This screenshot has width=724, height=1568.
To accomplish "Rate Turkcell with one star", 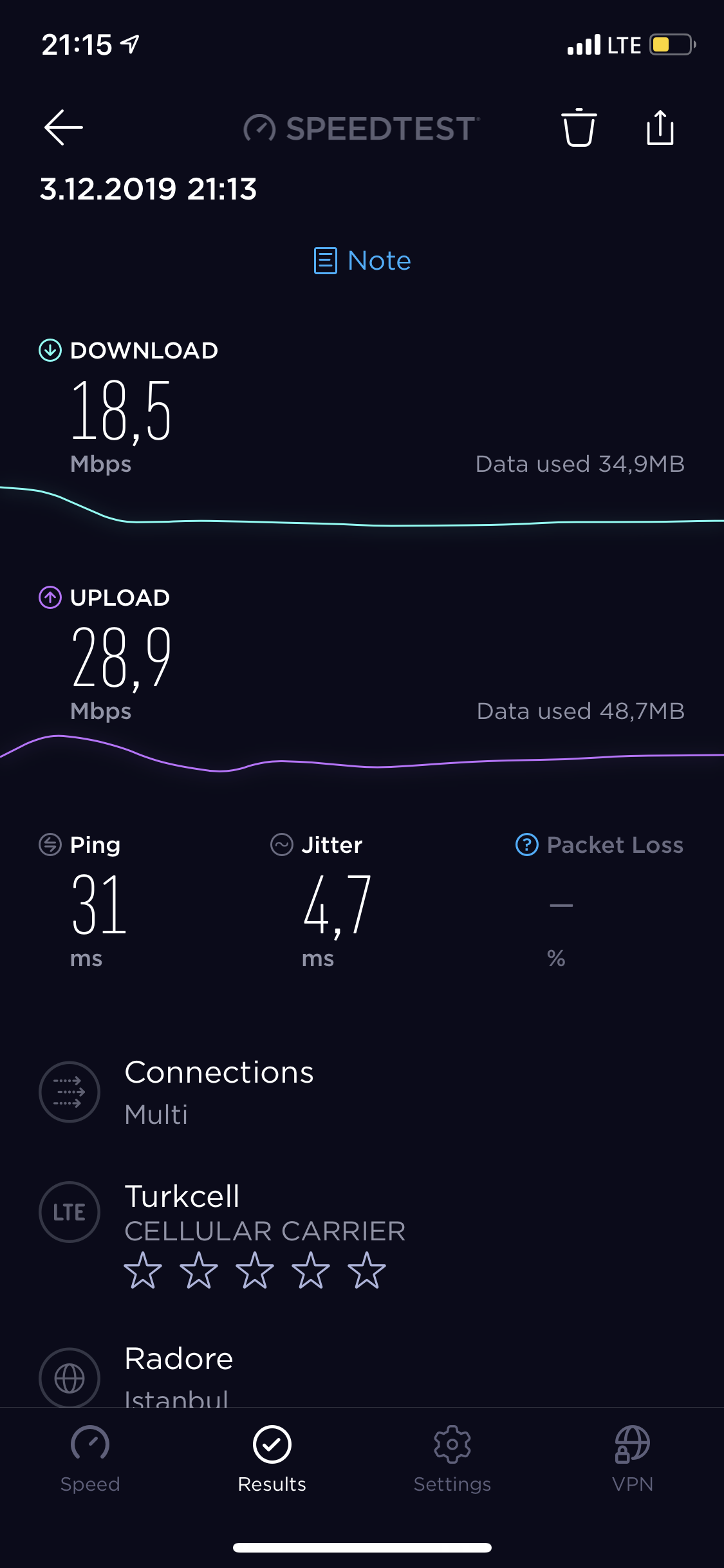I will click(x=143, y=1271).
